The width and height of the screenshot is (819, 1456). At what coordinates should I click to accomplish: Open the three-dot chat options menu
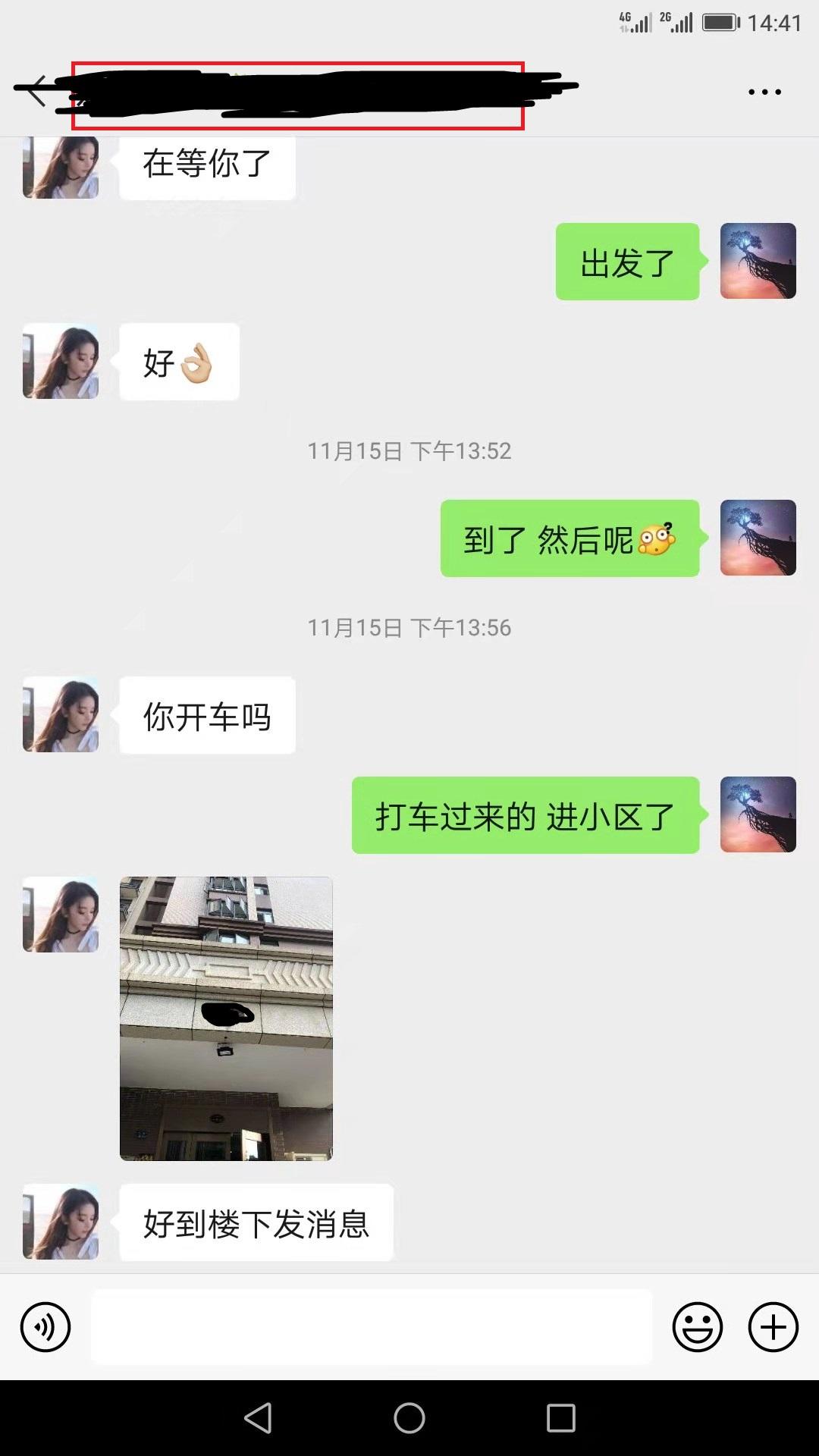pos(764,92)
